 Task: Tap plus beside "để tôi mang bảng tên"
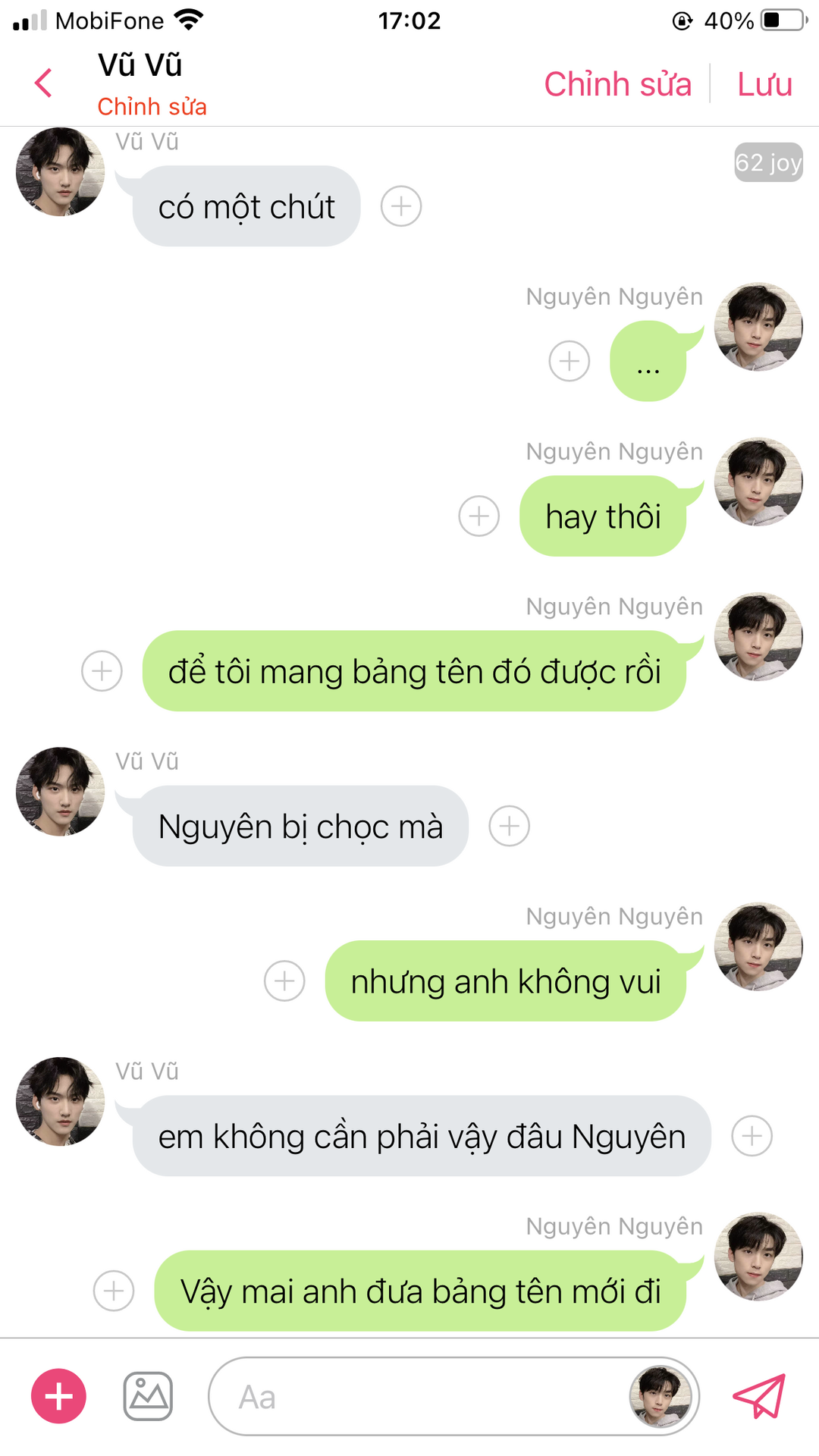pyautogui.click(x=102, y=671)
